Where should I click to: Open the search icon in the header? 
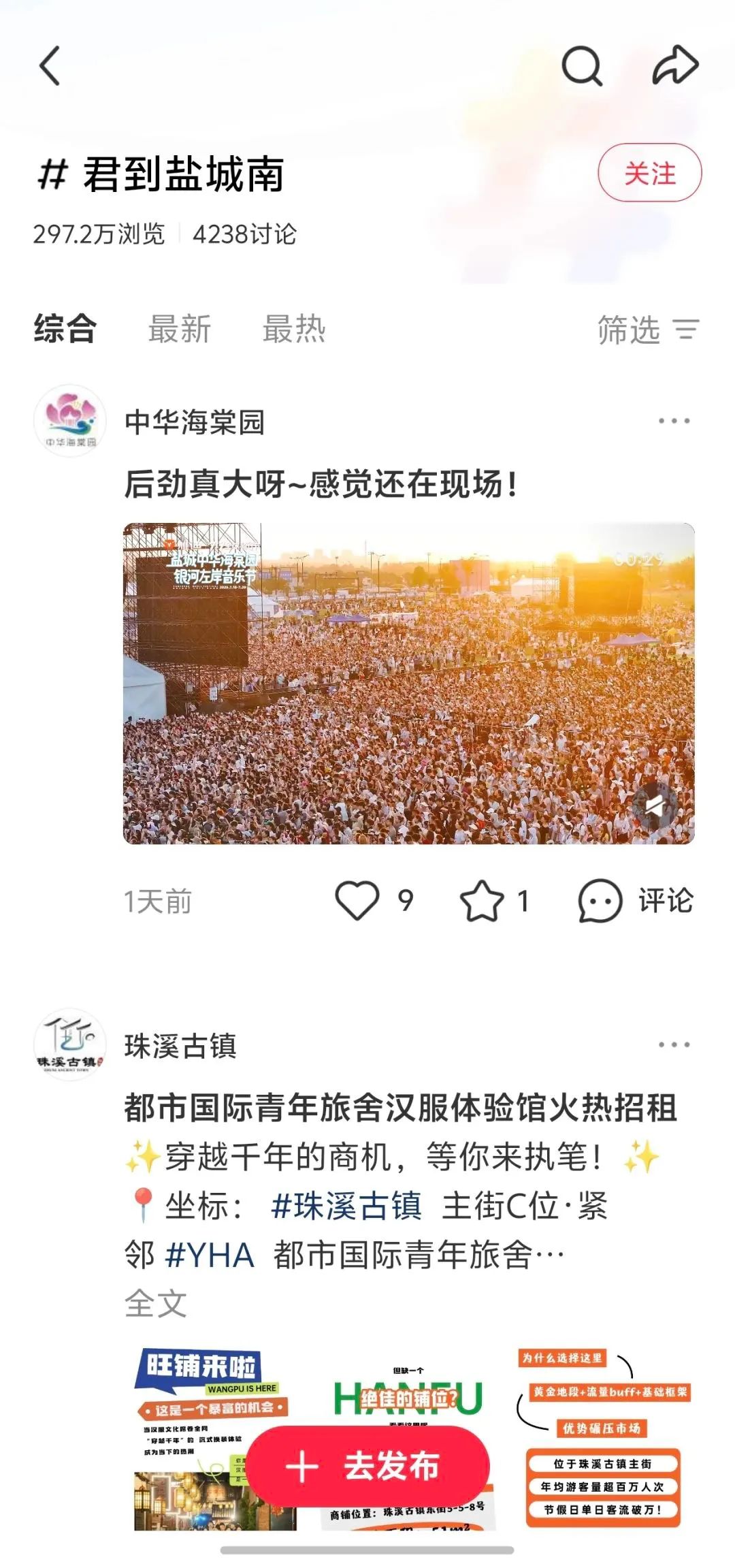581,66
